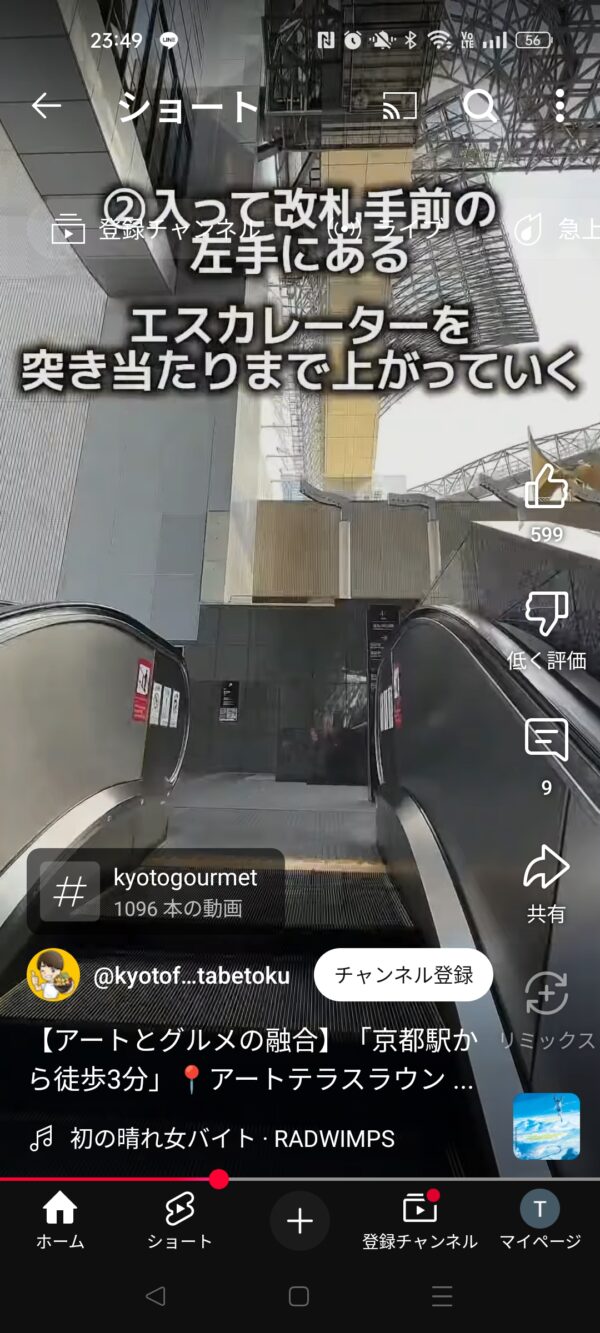This screenshot has height=1333, width=600.
Task: Remix this Short with リミックス
Action: coord(546,994)
